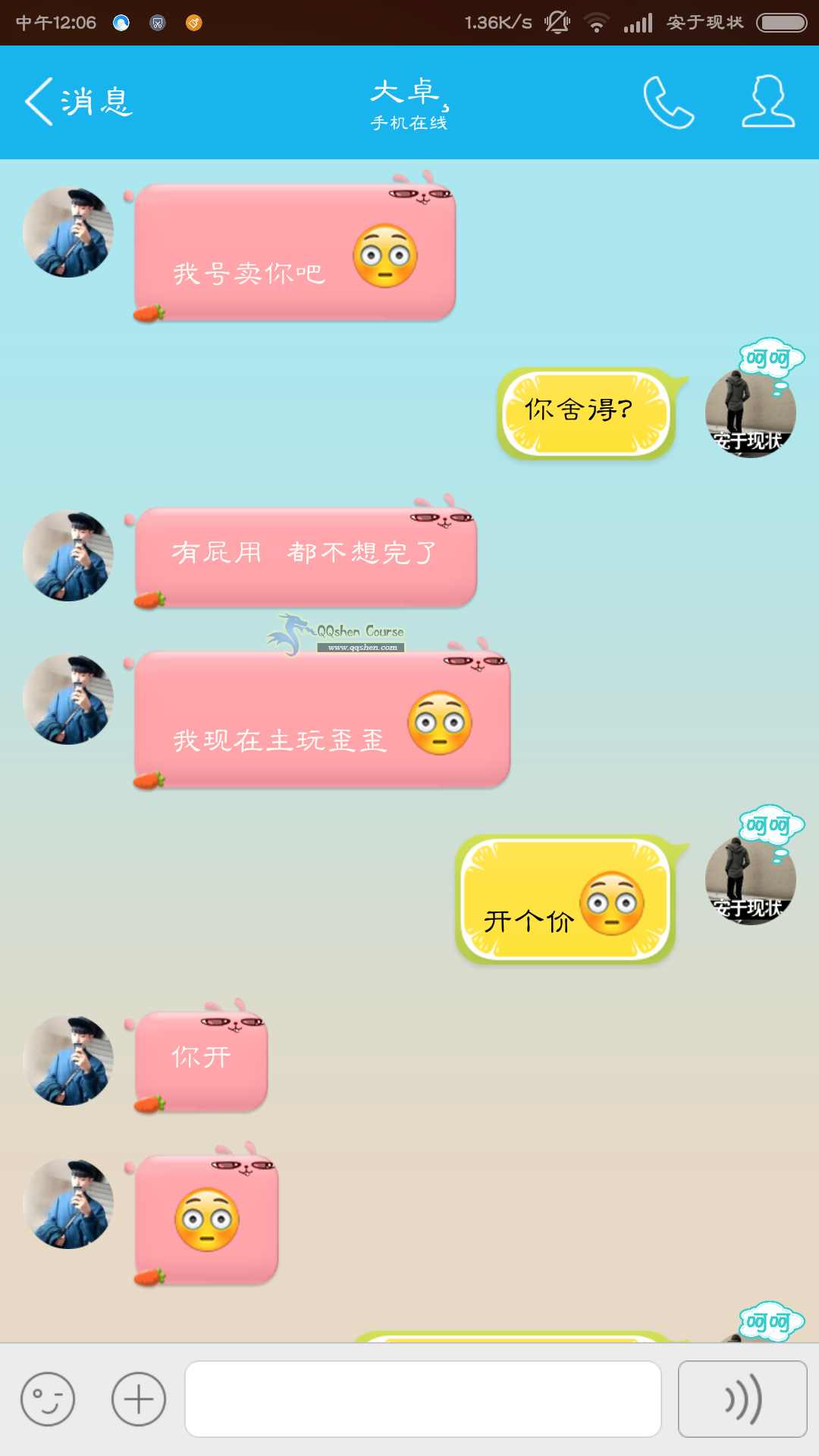The width and height of the screenshot is (819, 1456).
Task: Focus the message input field
Action: point(422,1399)
